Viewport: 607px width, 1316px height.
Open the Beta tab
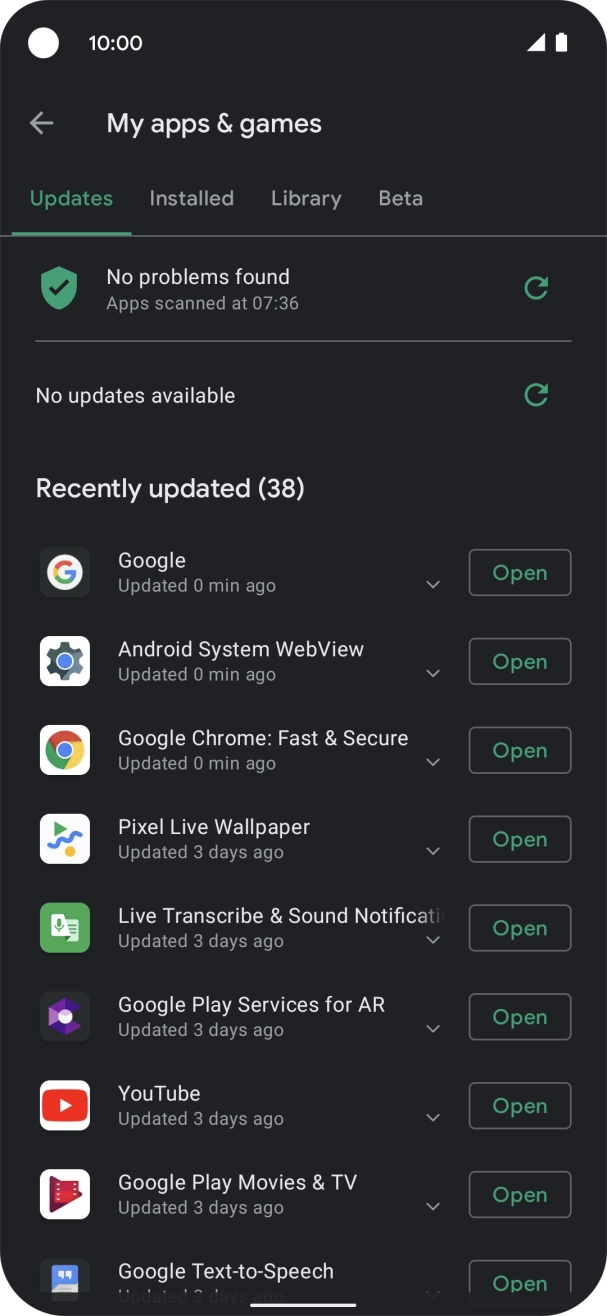click(x=400, y=198)
